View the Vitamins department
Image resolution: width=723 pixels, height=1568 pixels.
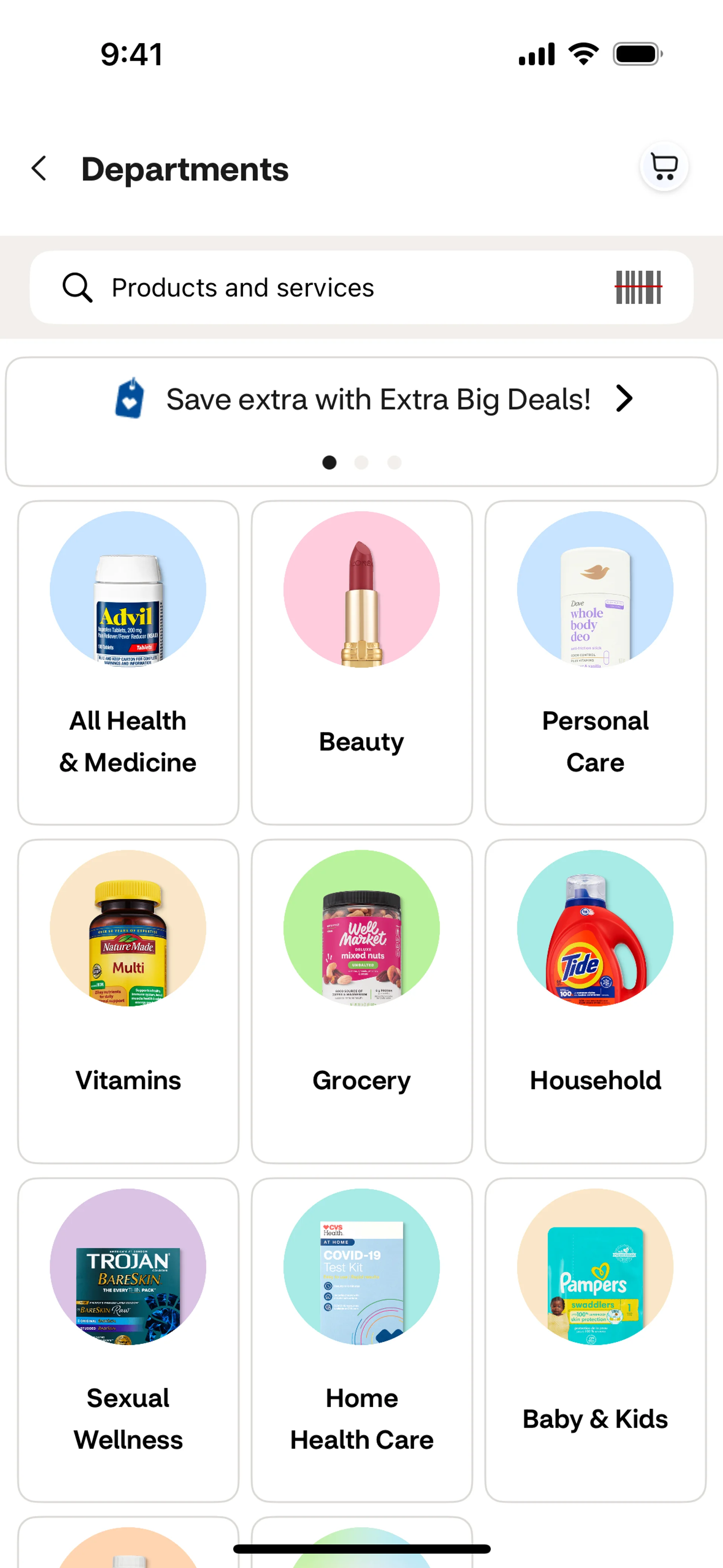click(128, 1001)
